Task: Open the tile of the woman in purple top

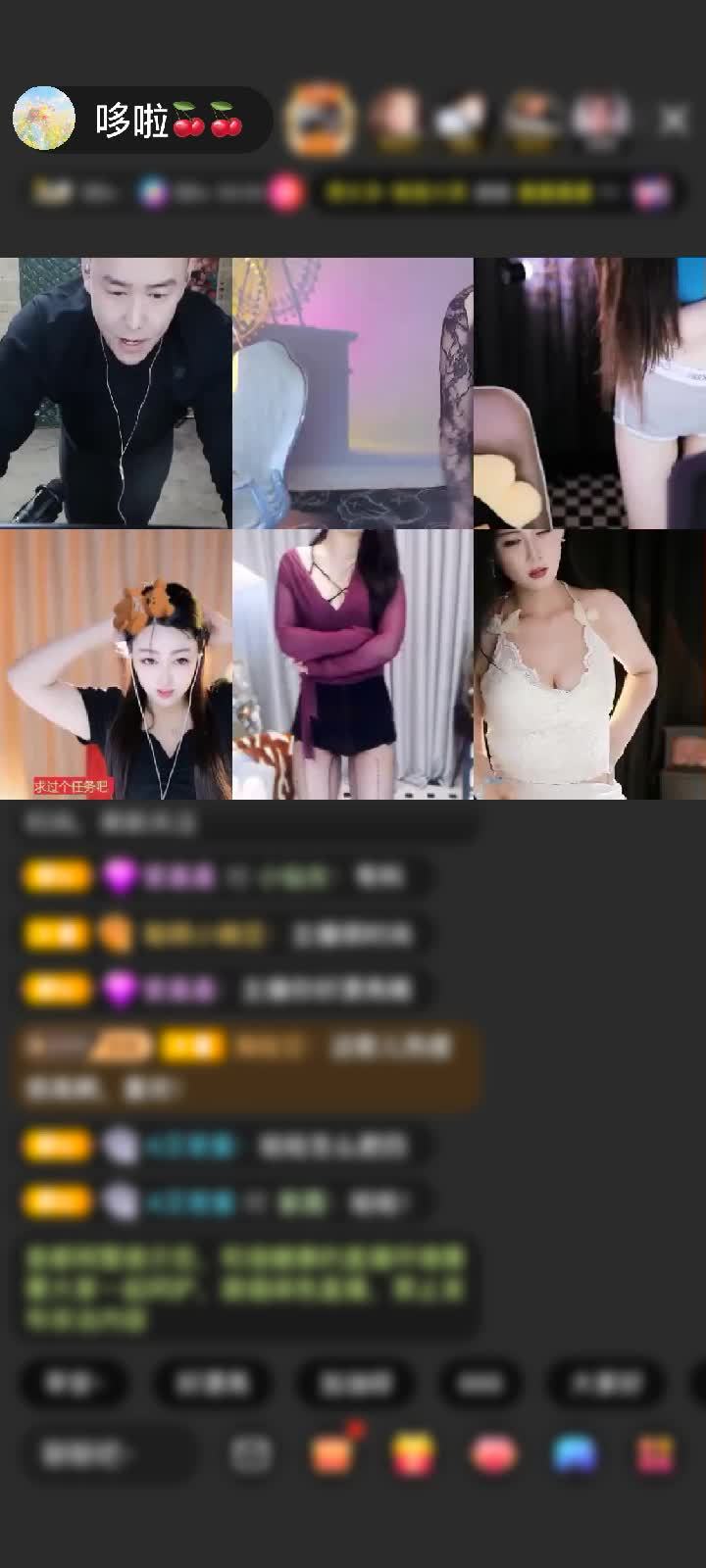Action: 353,664
